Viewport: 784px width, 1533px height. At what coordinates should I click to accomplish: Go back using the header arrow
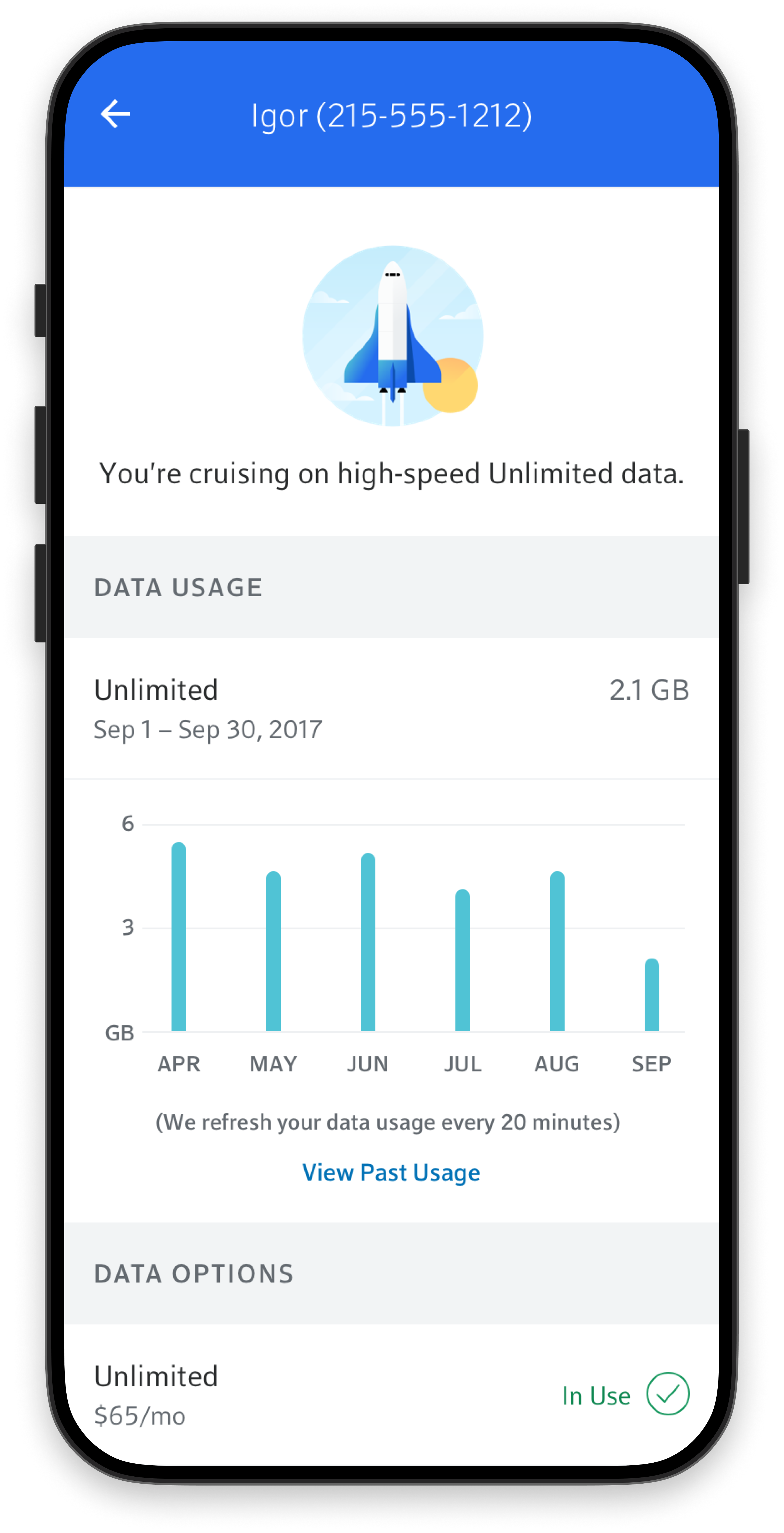coord(115,114)
